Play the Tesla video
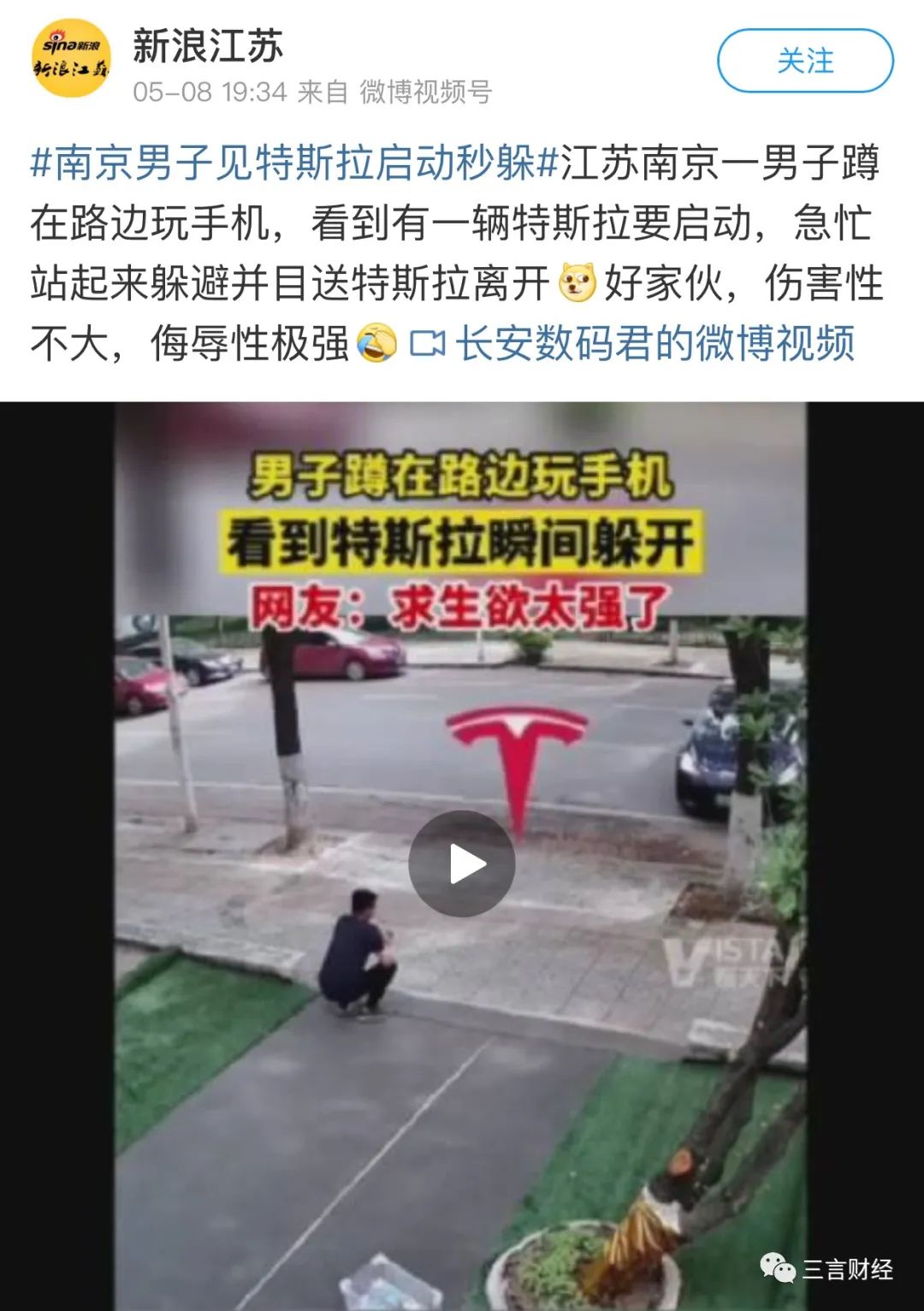Screen dimensions: 924x1311 (461, 864)
